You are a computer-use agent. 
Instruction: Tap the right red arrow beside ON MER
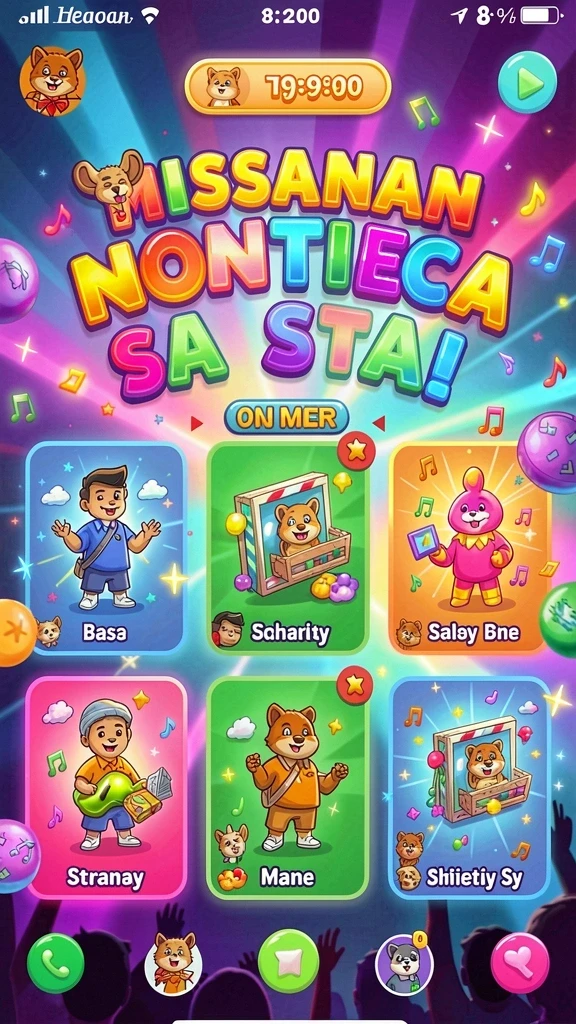(377, 424)
